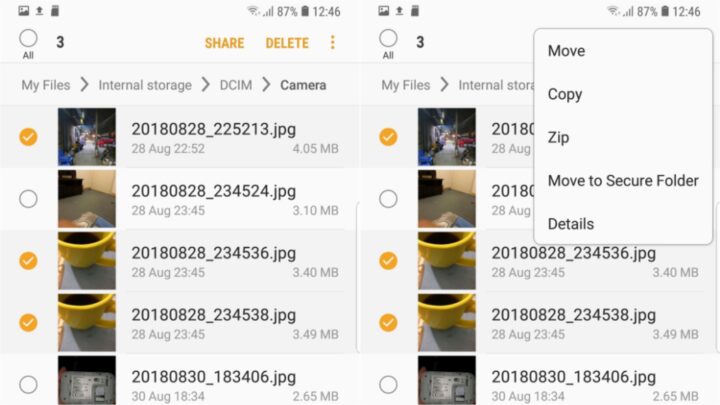Choose Move to Secure Folder

coord(622,180)
